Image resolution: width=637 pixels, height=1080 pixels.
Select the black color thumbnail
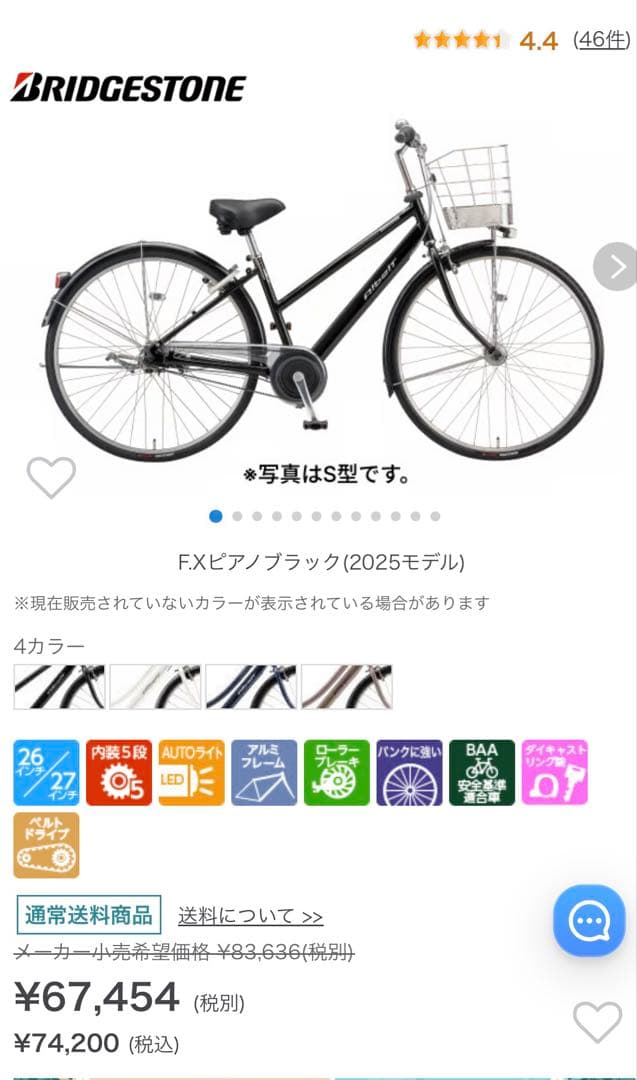pyautogui.click(x=59, y=687)
